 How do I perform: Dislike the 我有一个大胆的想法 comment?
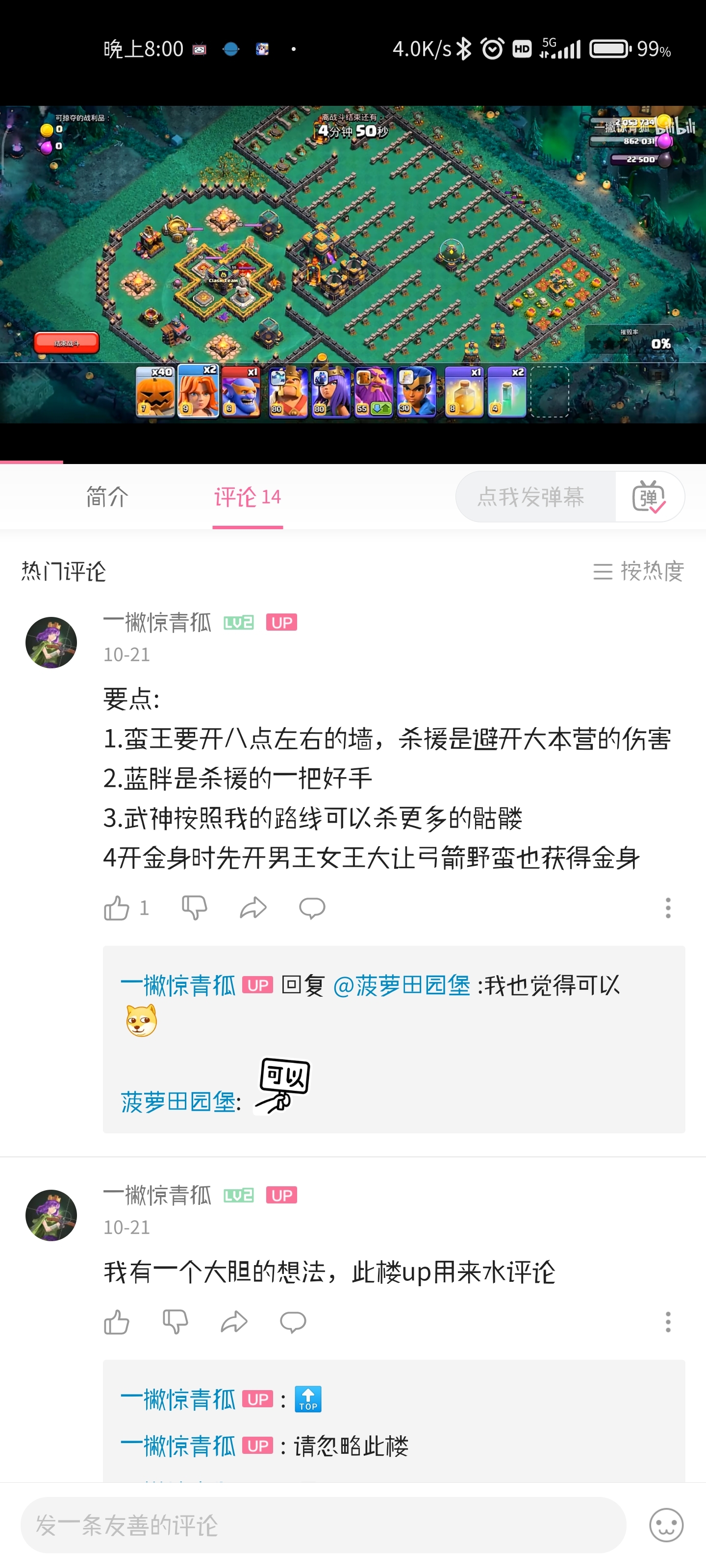175,1322
